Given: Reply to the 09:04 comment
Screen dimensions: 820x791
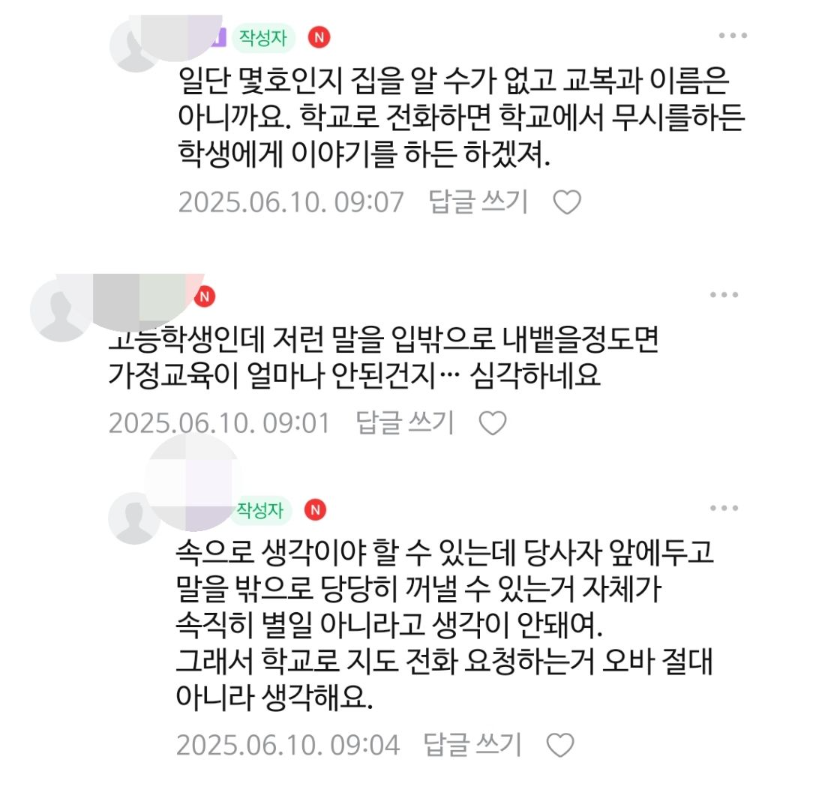Looking at the screenshot, I should tap(472, 745).
